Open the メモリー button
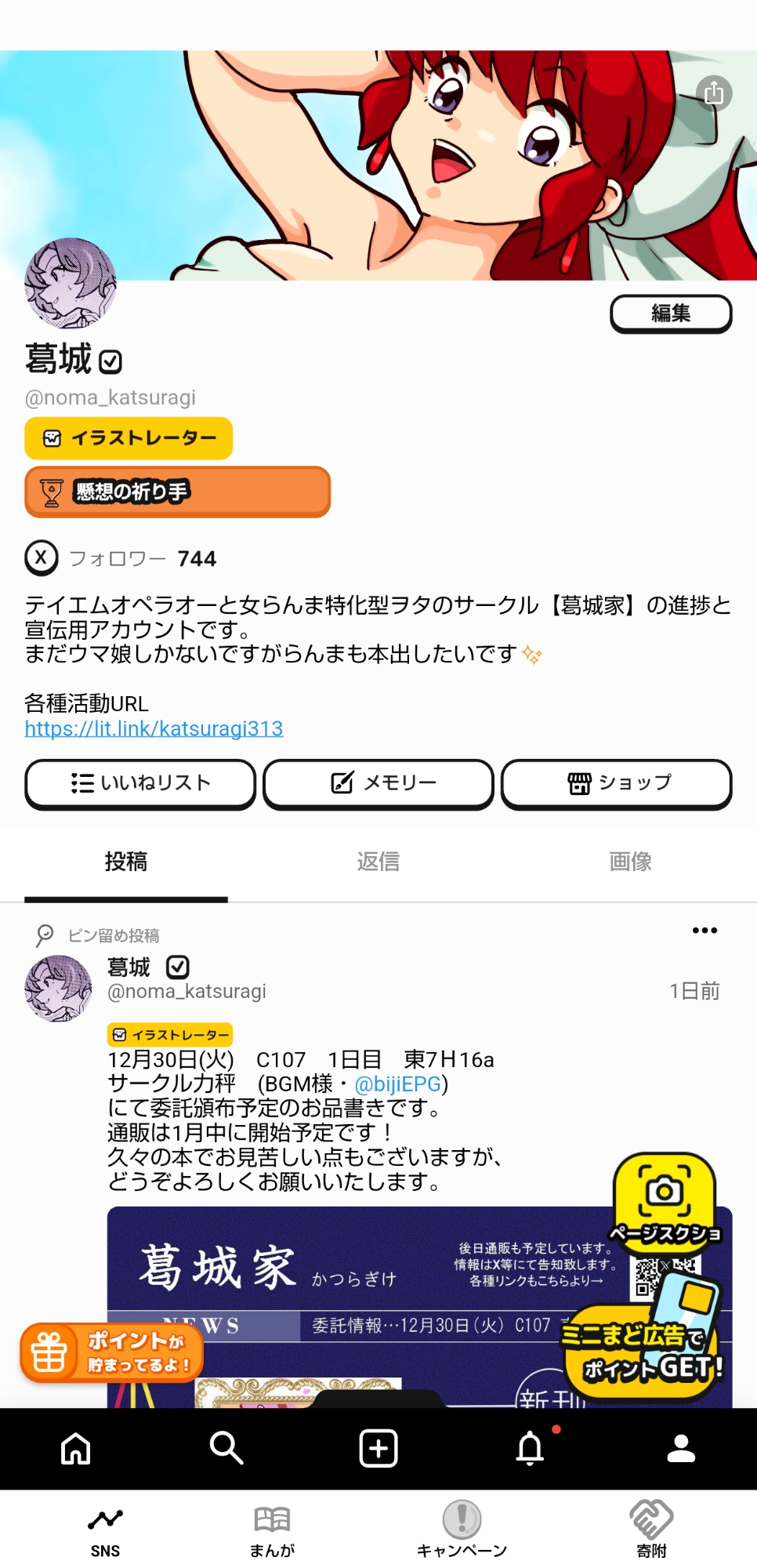This screenshot has height=1568, width=757. point(378,783)
